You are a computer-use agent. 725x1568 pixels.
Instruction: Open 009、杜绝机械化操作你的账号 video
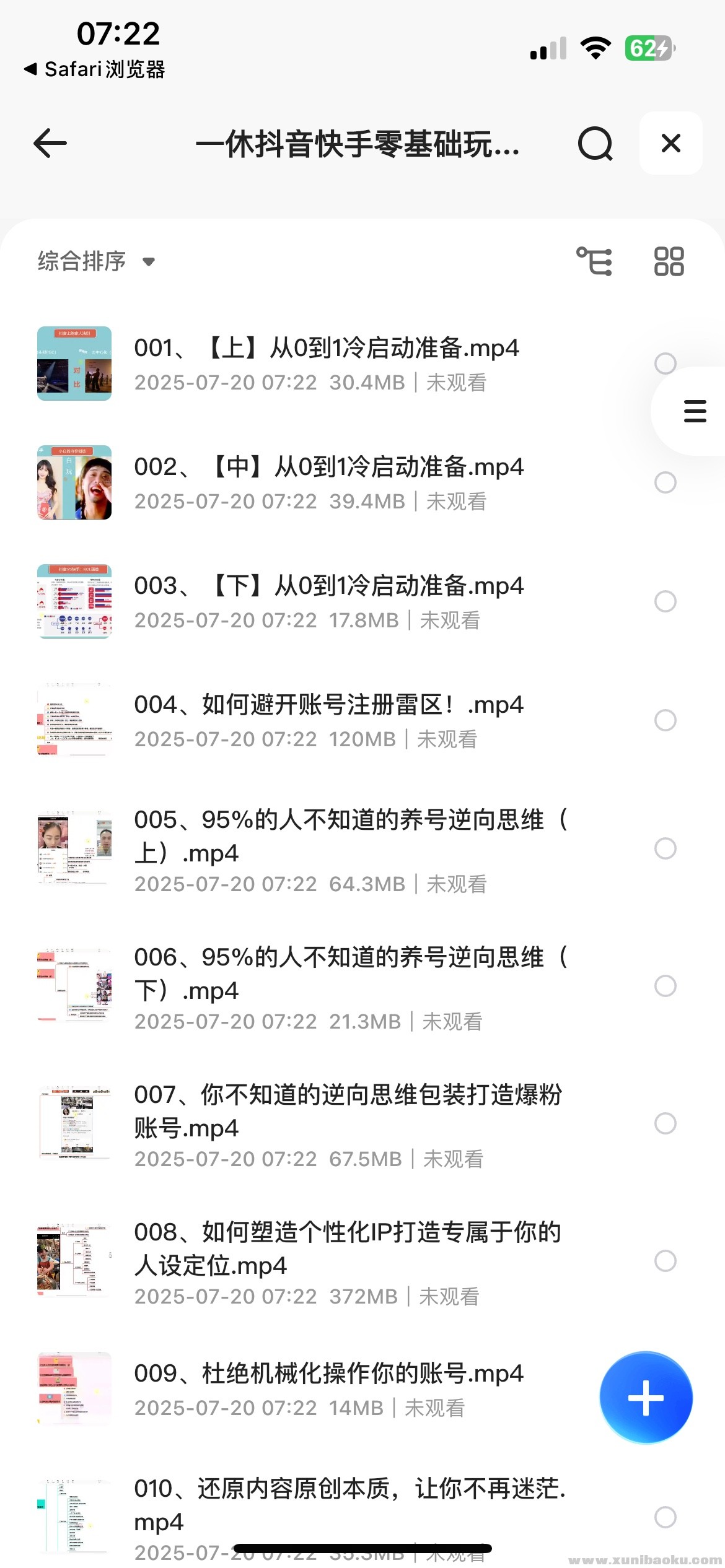tap(329, 1374)
